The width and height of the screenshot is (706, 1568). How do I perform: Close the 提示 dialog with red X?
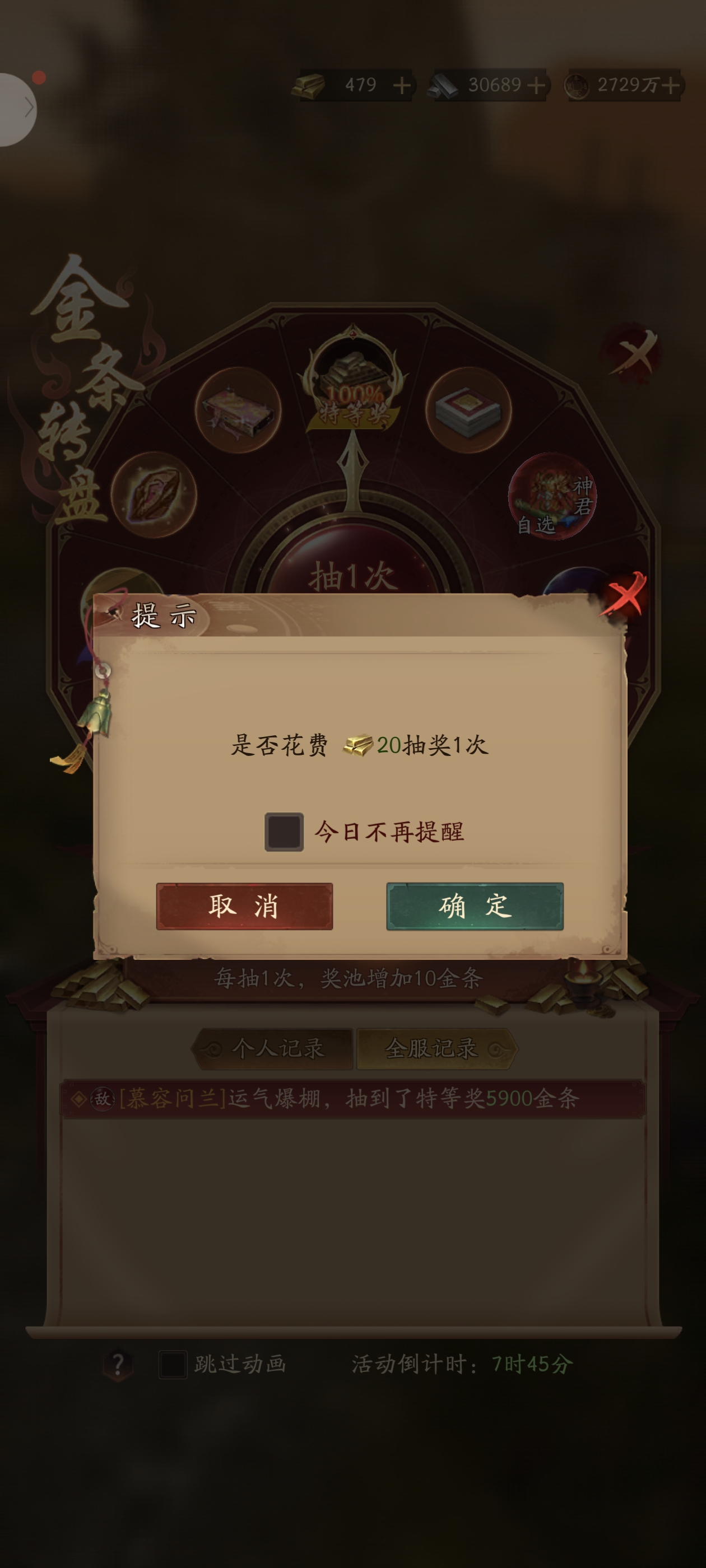click(x=625, y=594)
